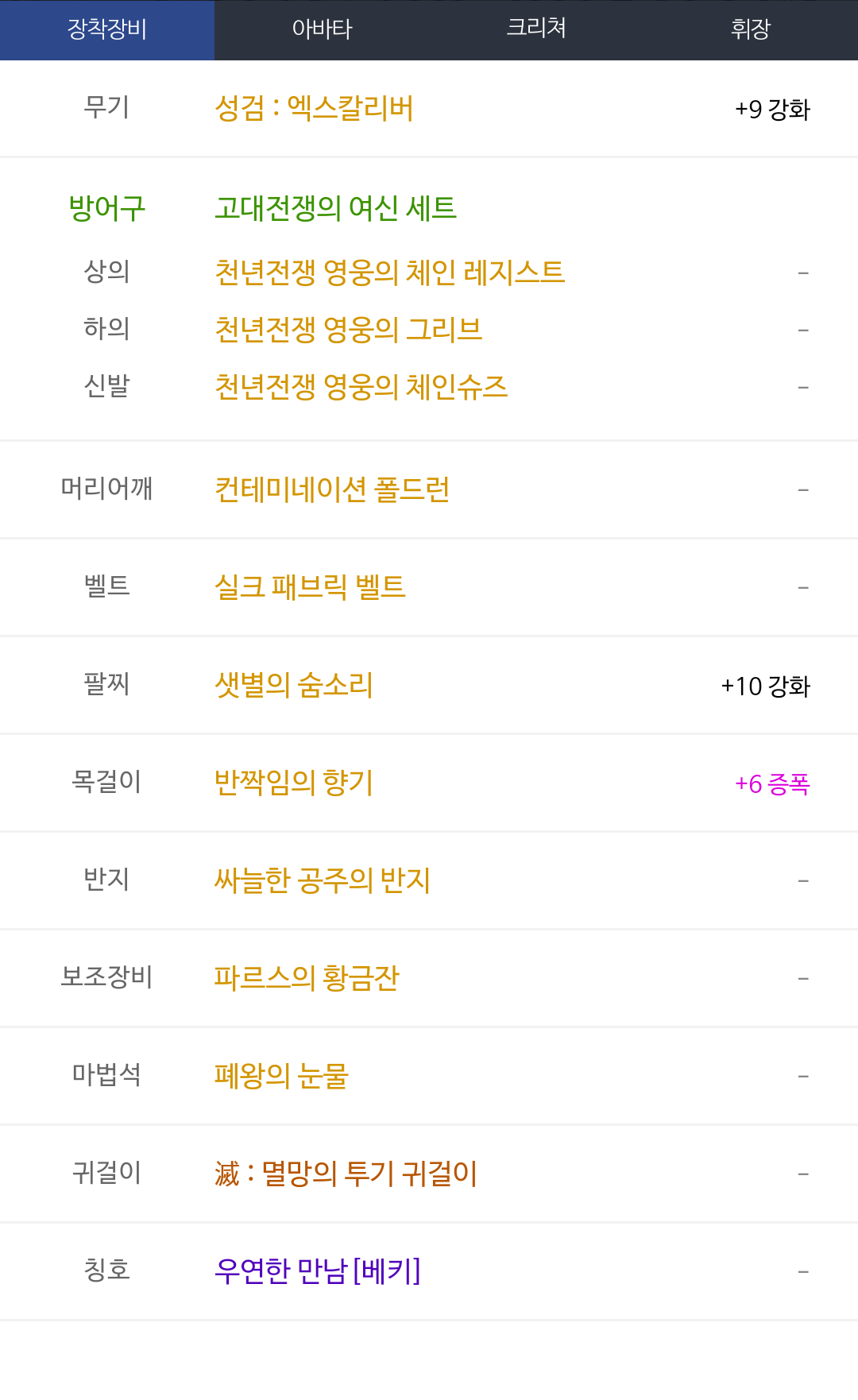
Task: Open 컨테미네이션 폴드런 shoulder item
Action: [x=332, y=489]
